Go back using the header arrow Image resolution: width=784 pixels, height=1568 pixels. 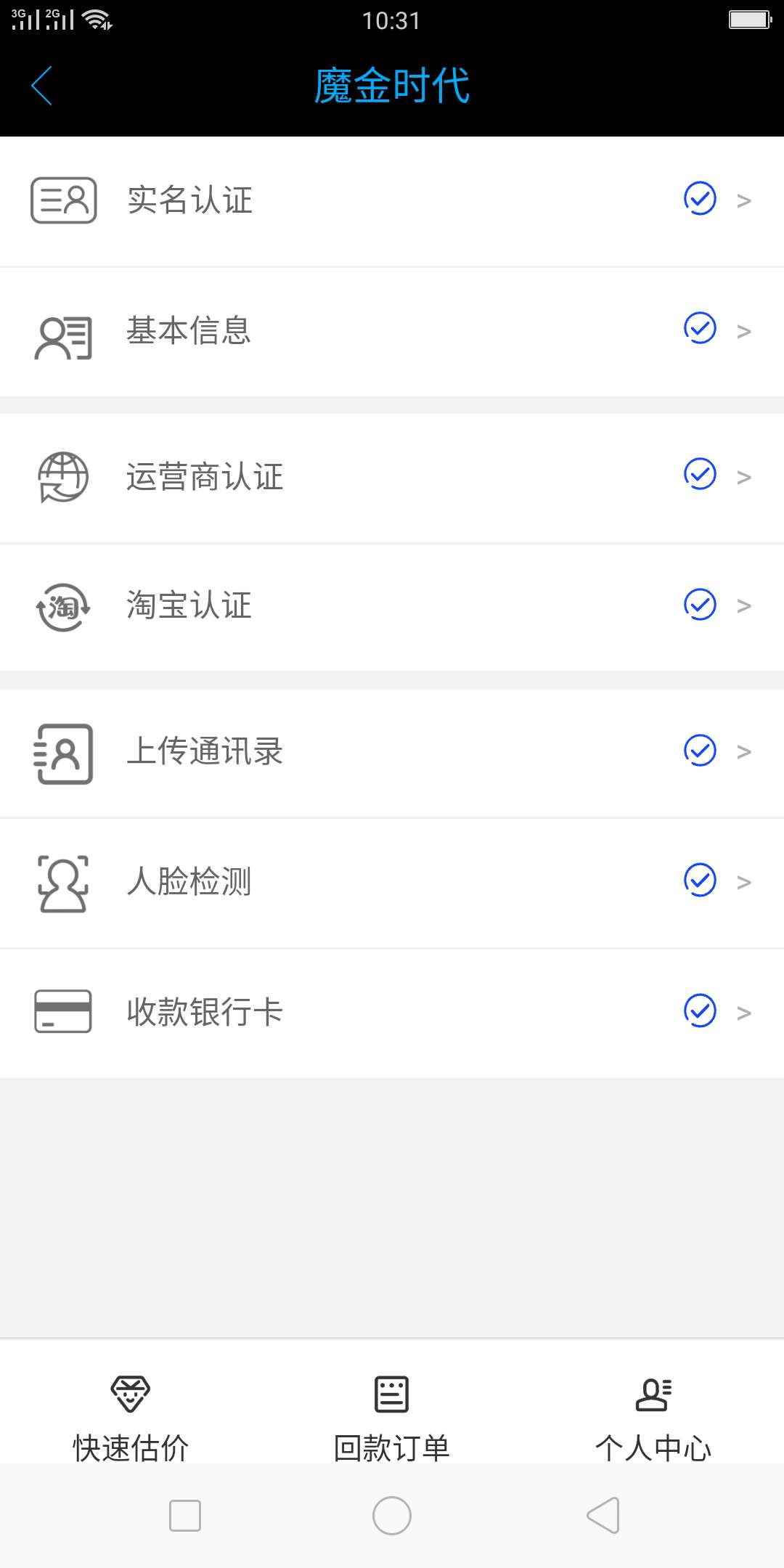[x=42, y=86]
